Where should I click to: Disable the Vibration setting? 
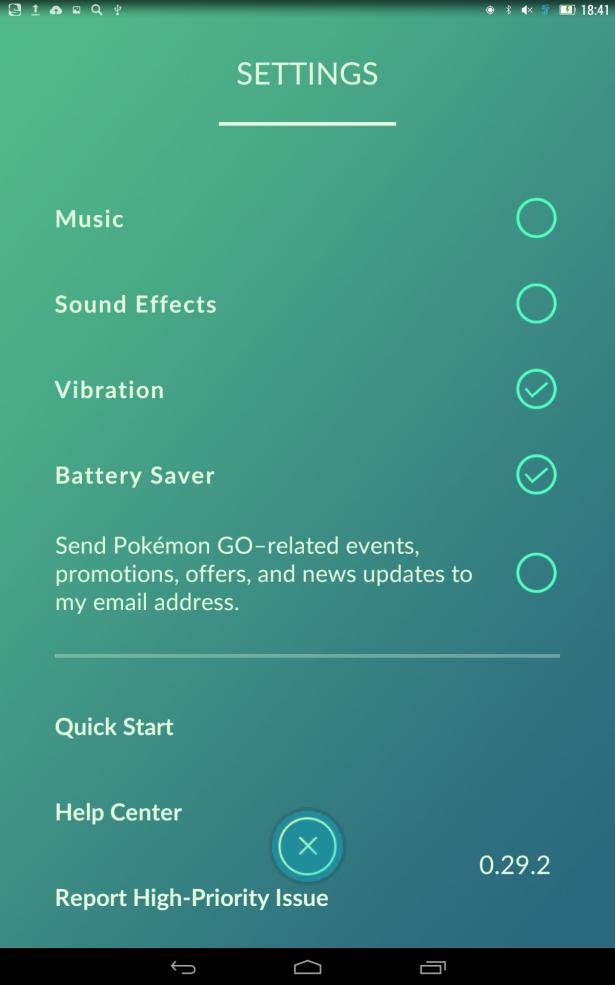pyautogui.click(x=536, y=390)
